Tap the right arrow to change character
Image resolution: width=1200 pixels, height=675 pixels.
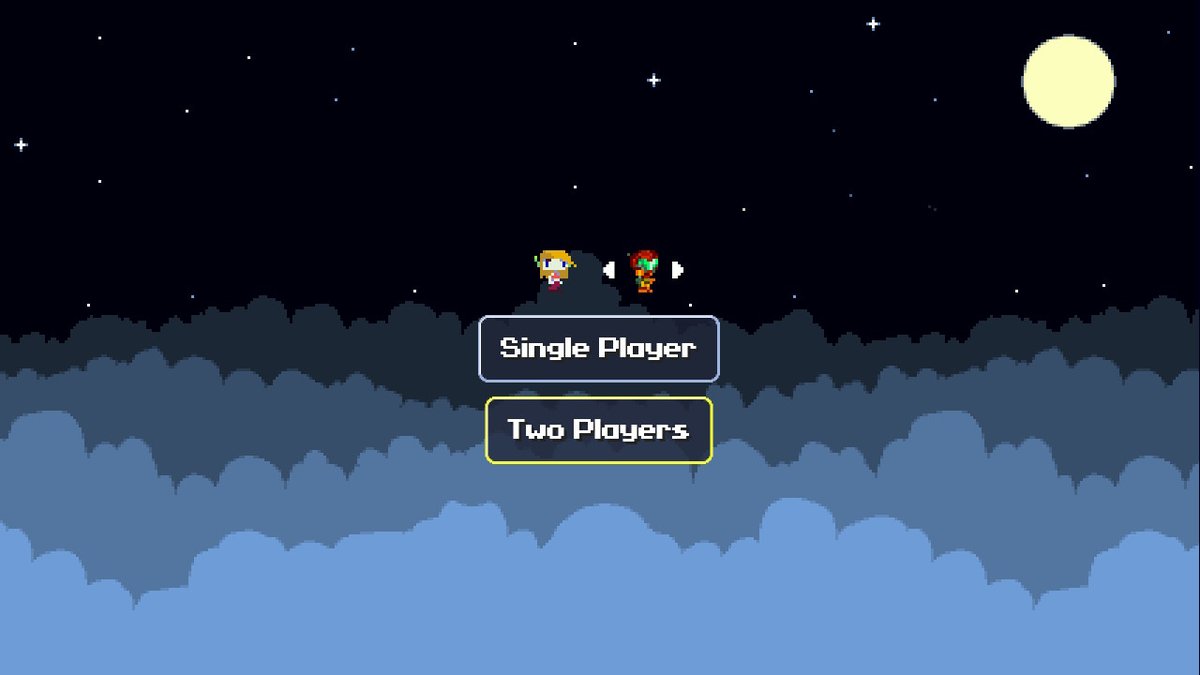677,269
